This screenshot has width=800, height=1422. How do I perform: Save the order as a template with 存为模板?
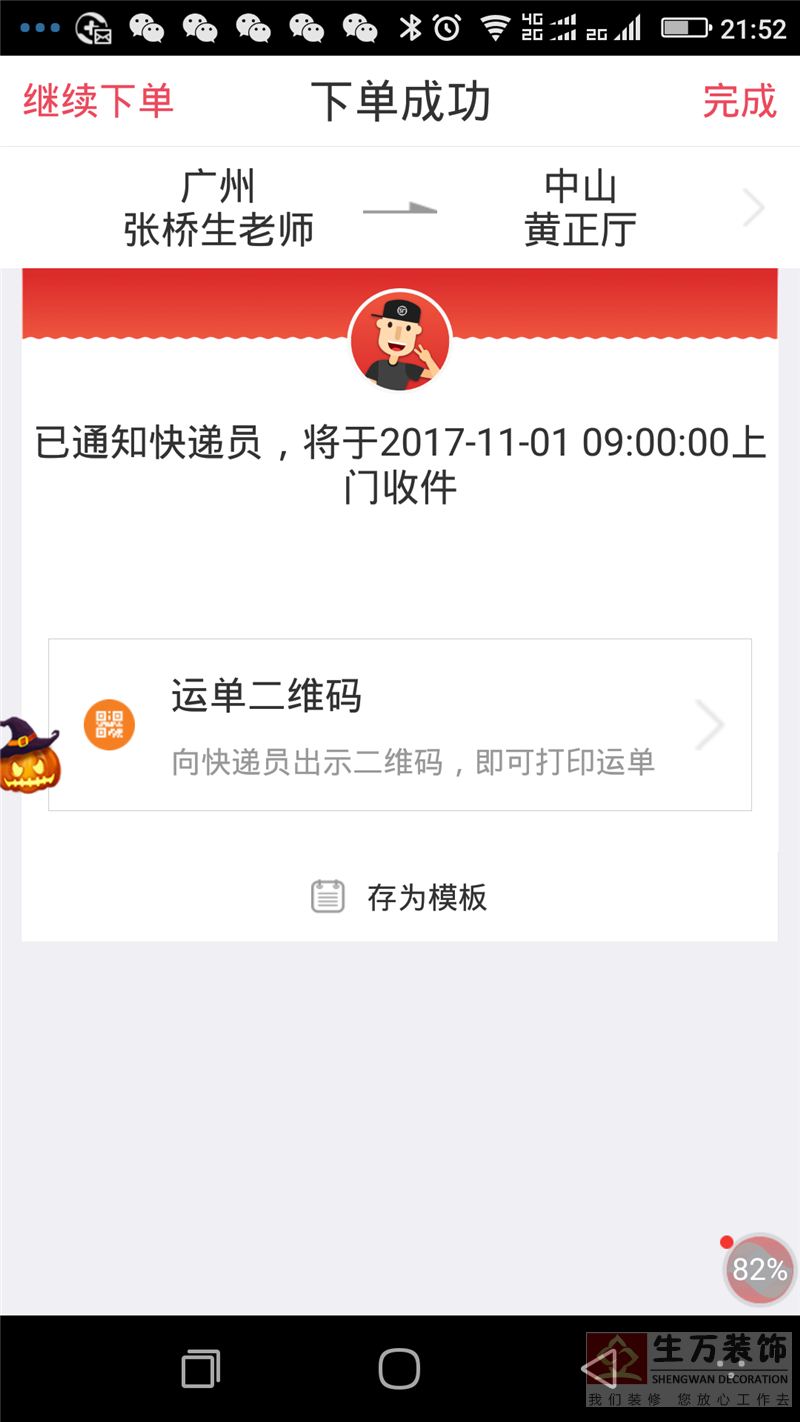(x=400, y=897)
